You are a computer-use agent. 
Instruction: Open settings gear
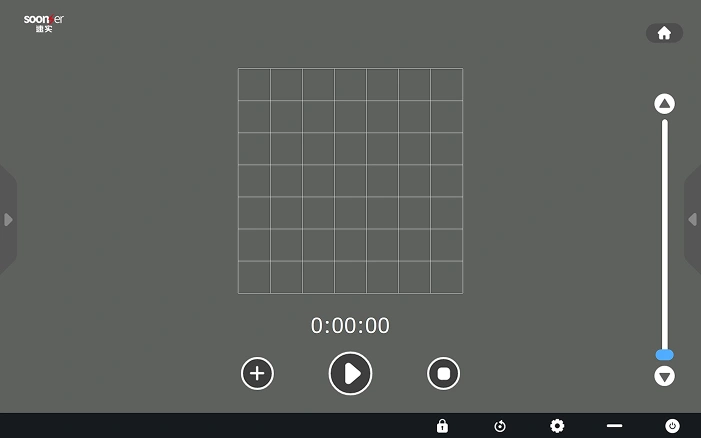557,426
